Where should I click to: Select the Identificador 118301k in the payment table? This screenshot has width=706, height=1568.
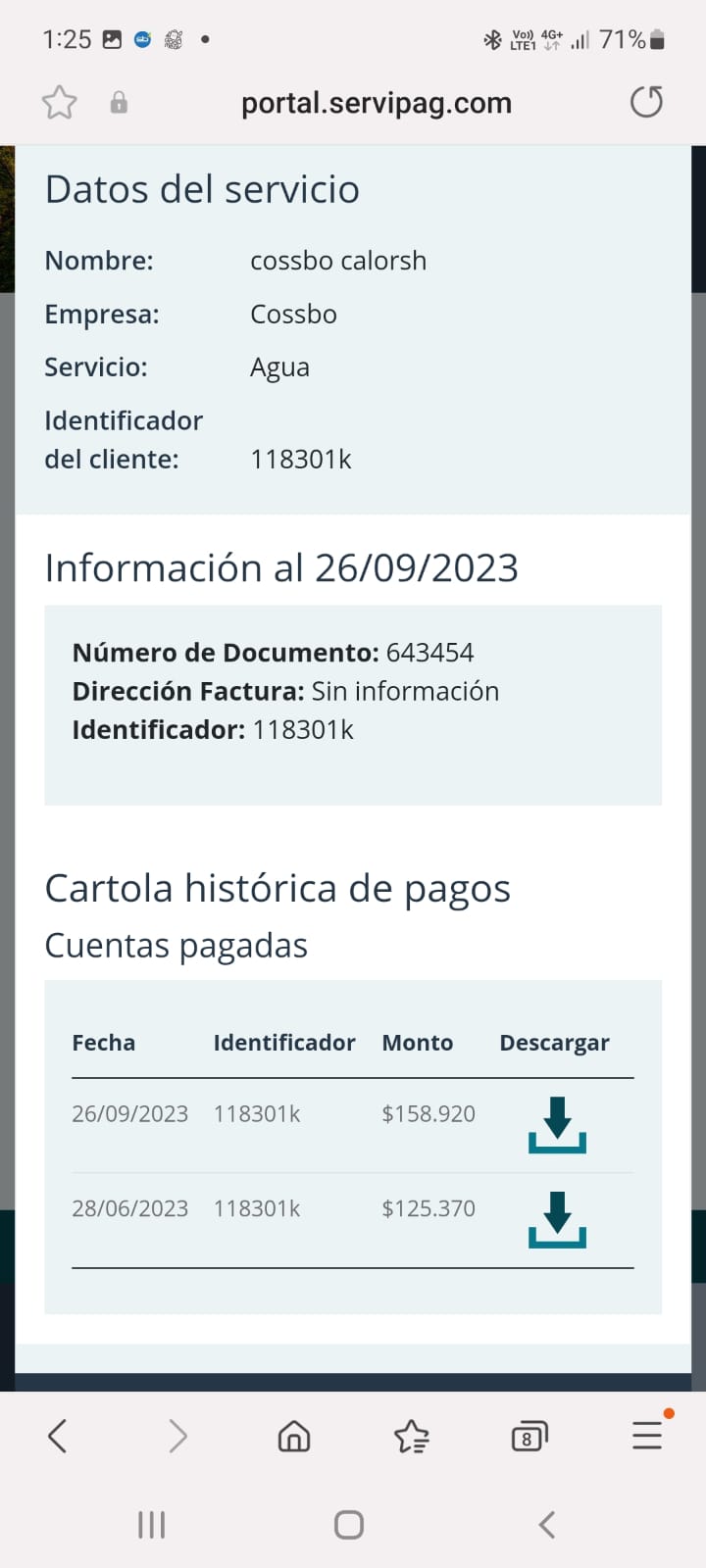click(x=256, y=1113)
